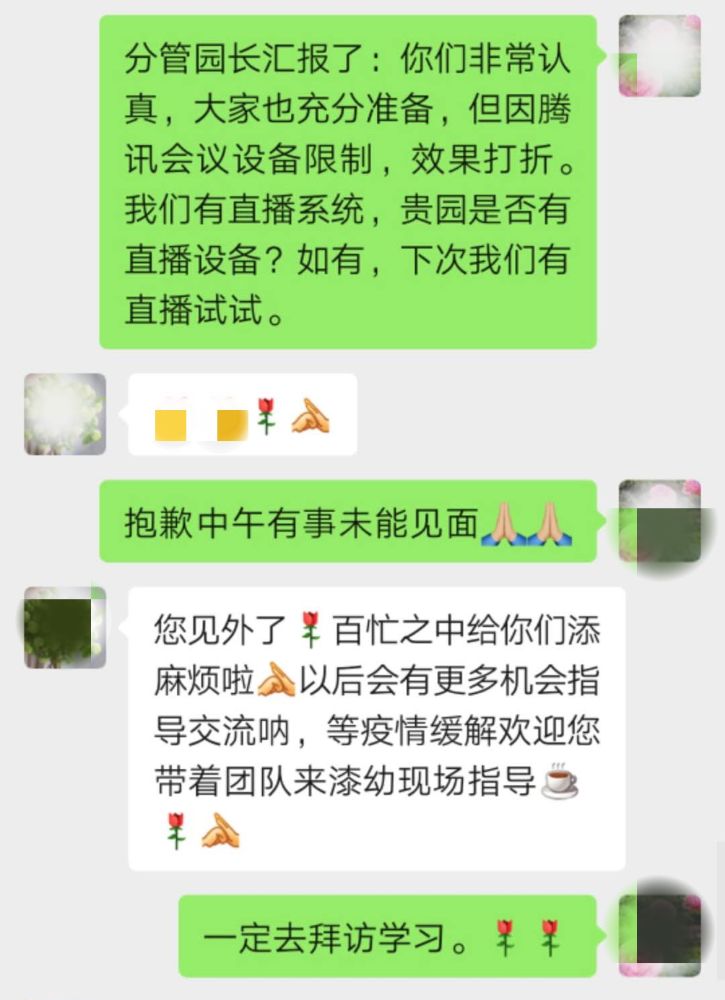Open contact avatar beside the rose emoji message

65,414
